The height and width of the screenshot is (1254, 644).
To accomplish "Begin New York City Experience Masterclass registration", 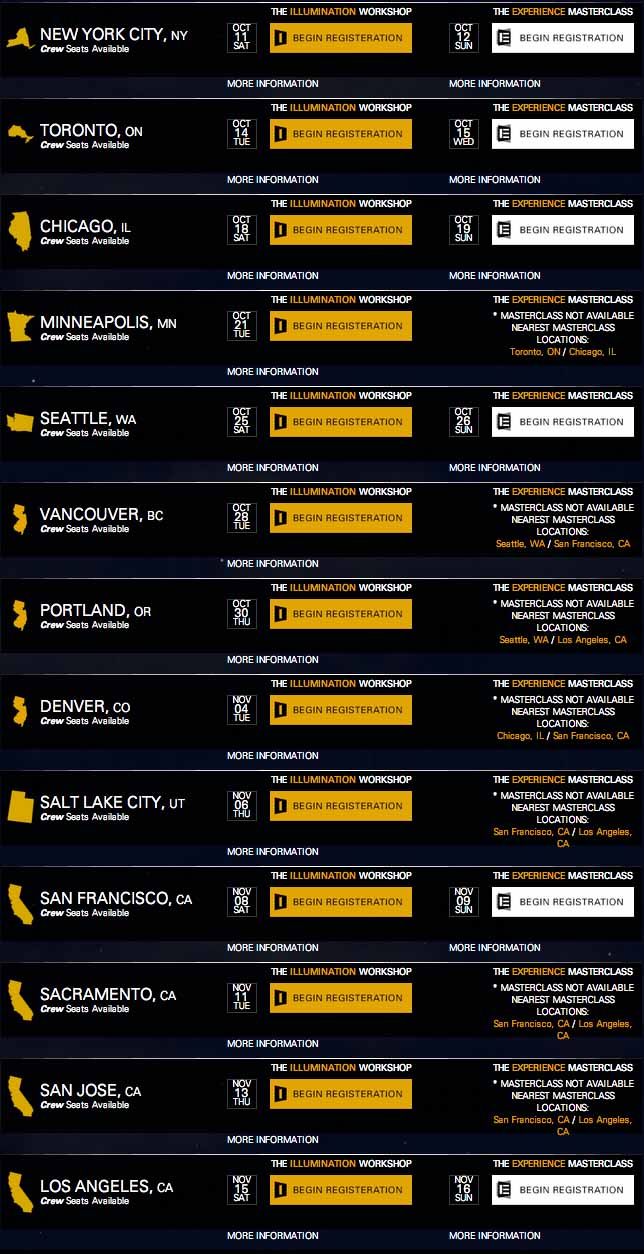I will 562,38.
